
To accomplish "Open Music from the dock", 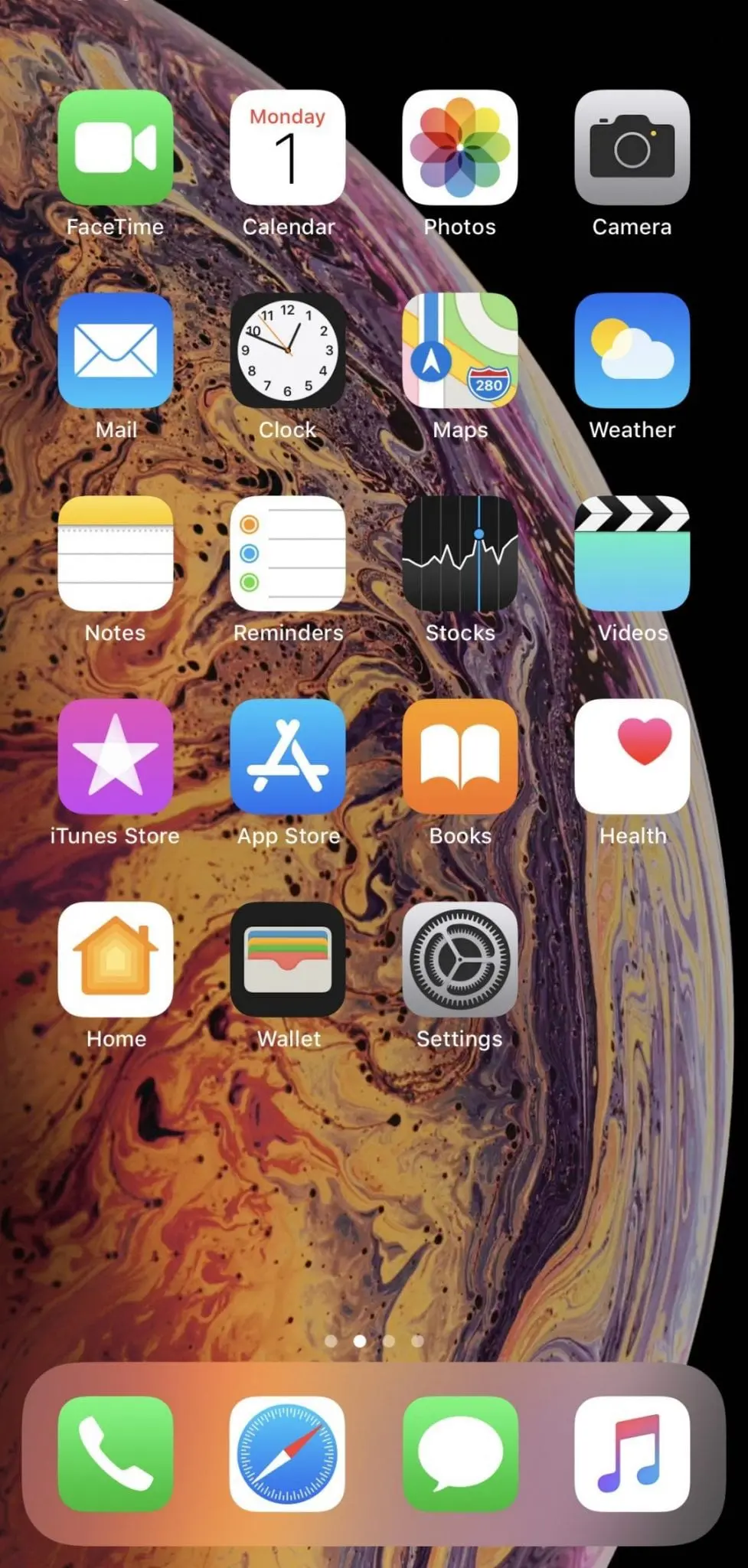I will click(x=632, y=1454).
